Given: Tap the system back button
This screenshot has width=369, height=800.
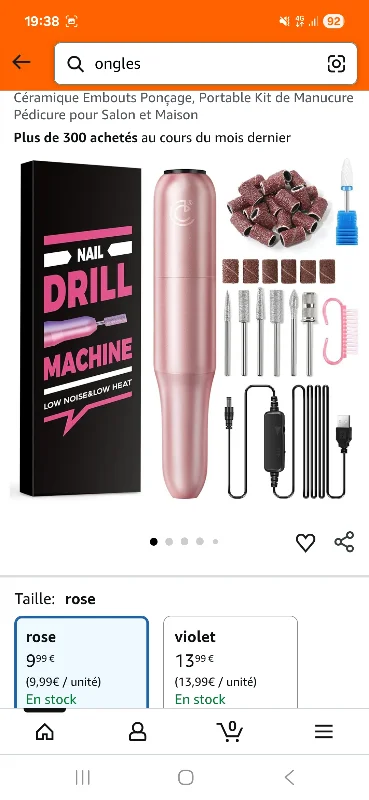Looking at the screenshot, I should click(289, 778).
